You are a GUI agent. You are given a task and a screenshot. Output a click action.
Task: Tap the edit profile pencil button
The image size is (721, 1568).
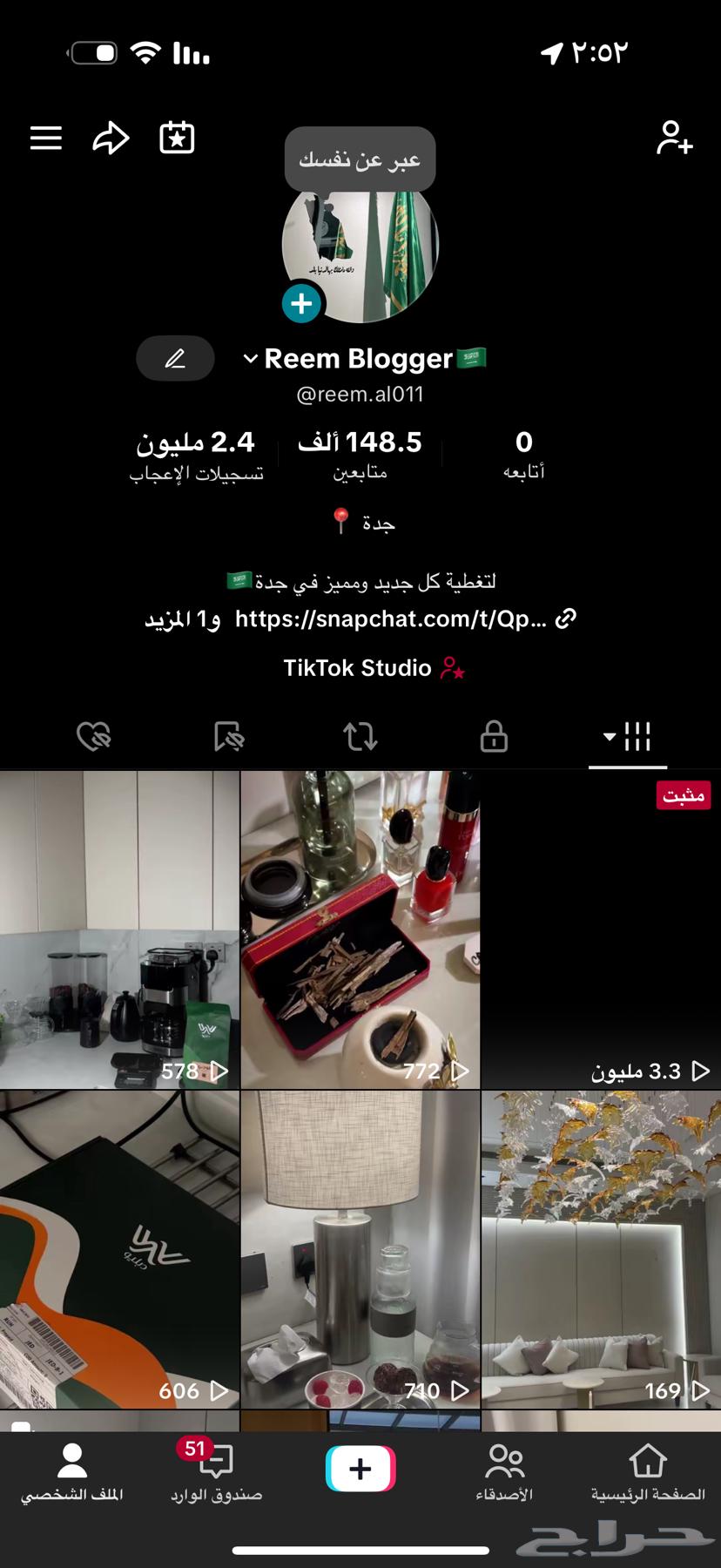pyautogui.click(x=175, y=358)
